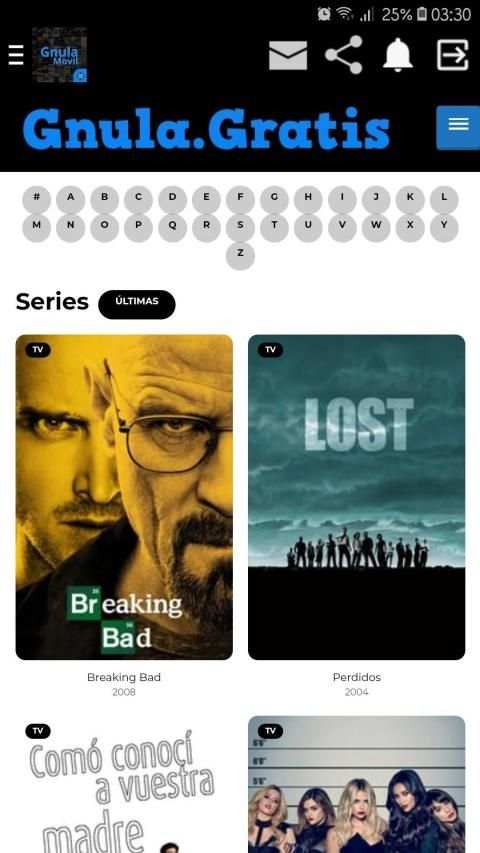Tap the Gnula.Gratis site title
This screenshot has height=853, width=480.
point(206,129)
